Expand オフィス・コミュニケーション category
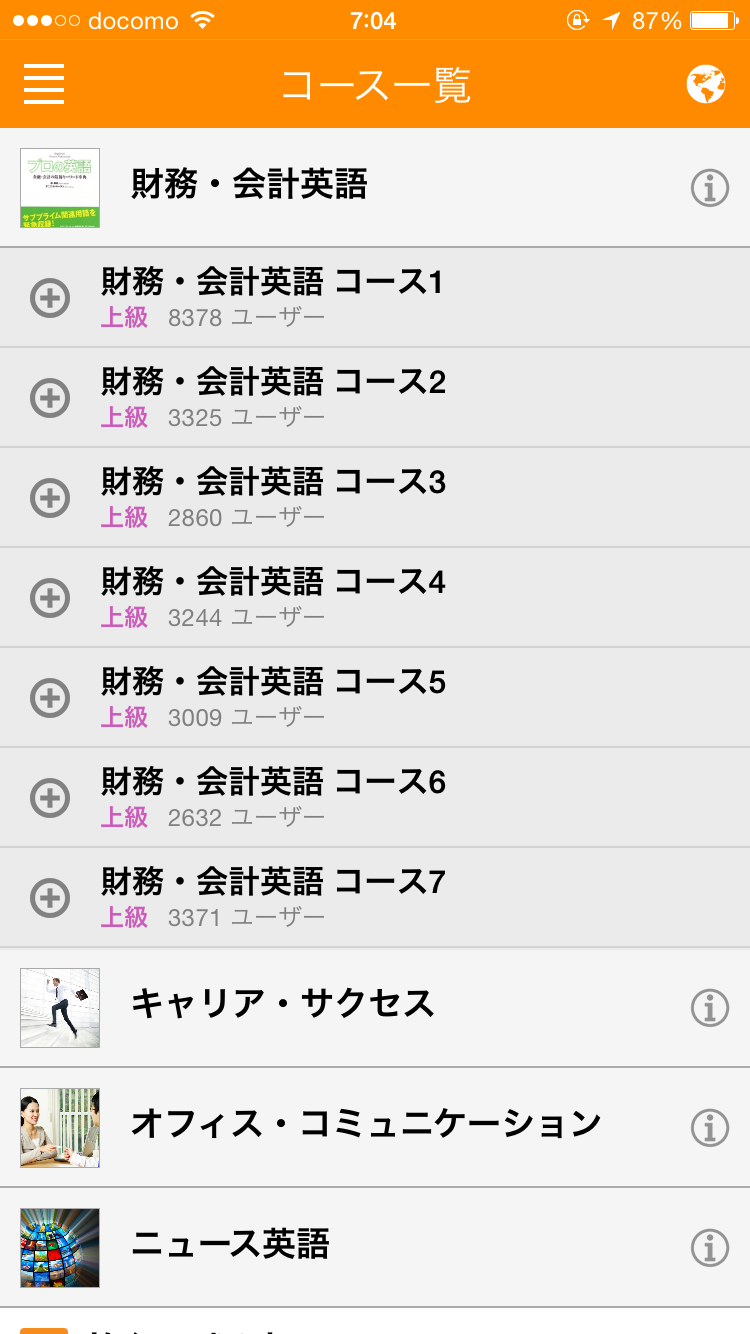Screen dimensions: 750x1334 pyautogui.click(x=375, y=1127)
